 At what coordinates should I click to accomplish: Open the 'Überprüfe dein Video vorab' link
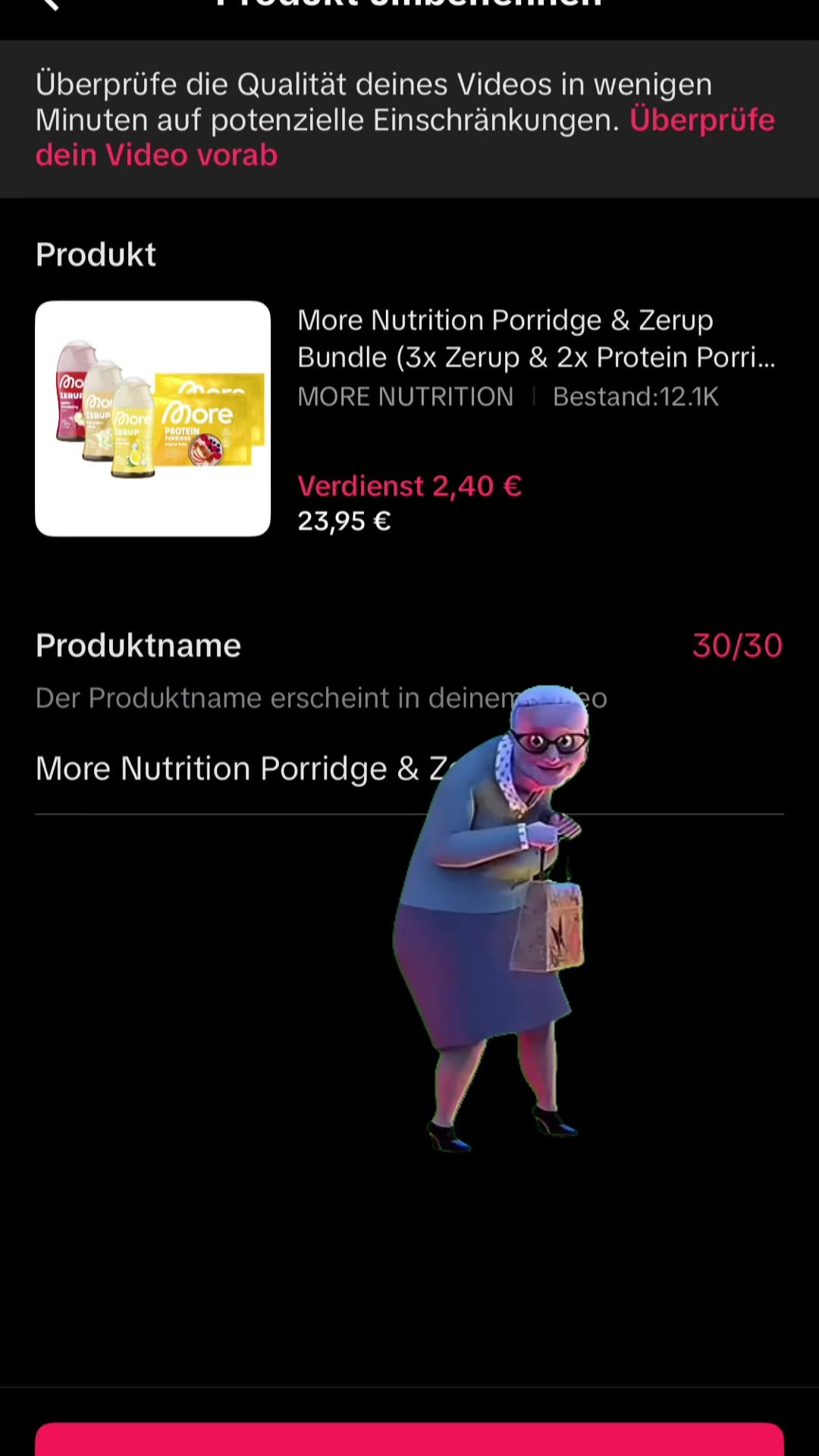click(x=405, y=137)
